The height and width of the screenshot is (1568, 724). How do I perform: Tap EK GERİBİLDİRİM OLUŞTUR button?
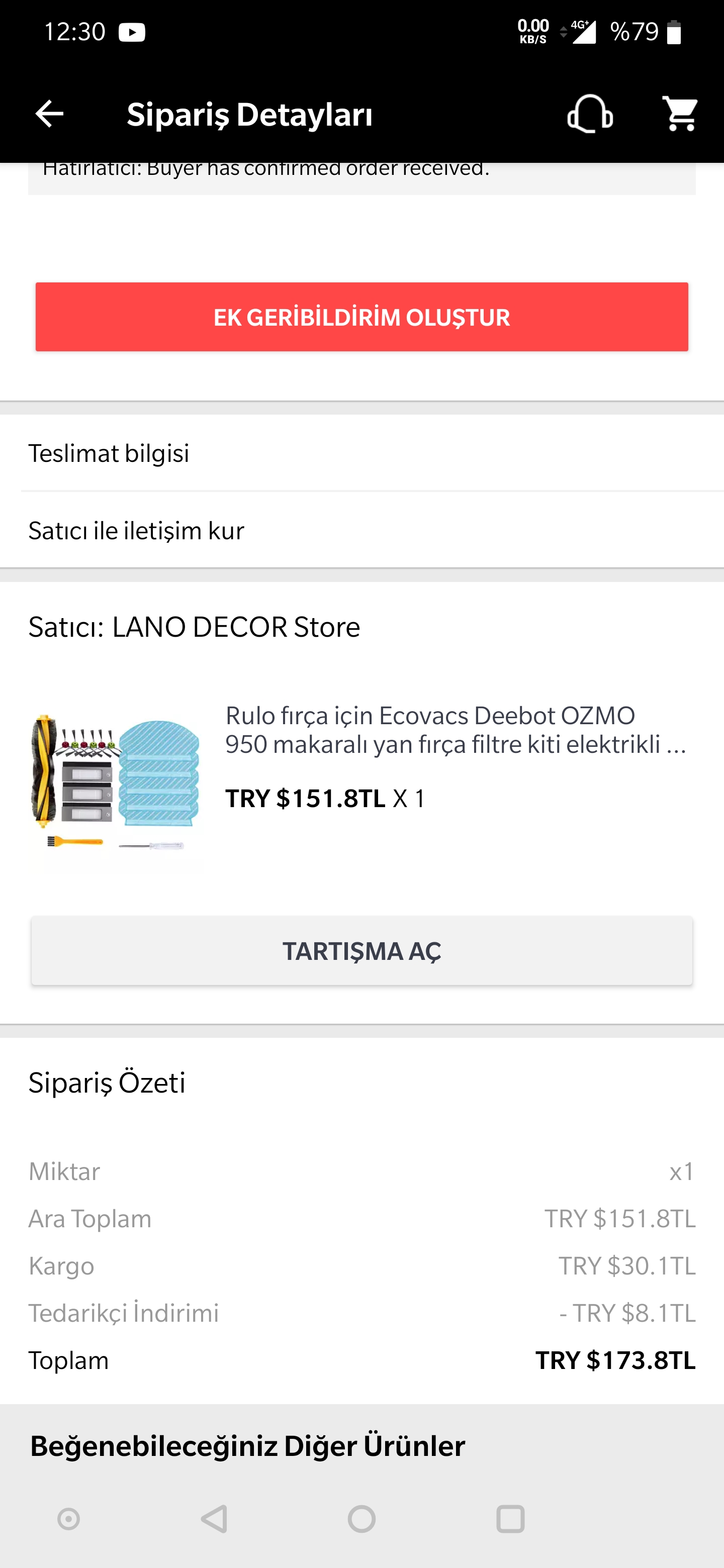[361, 317]
